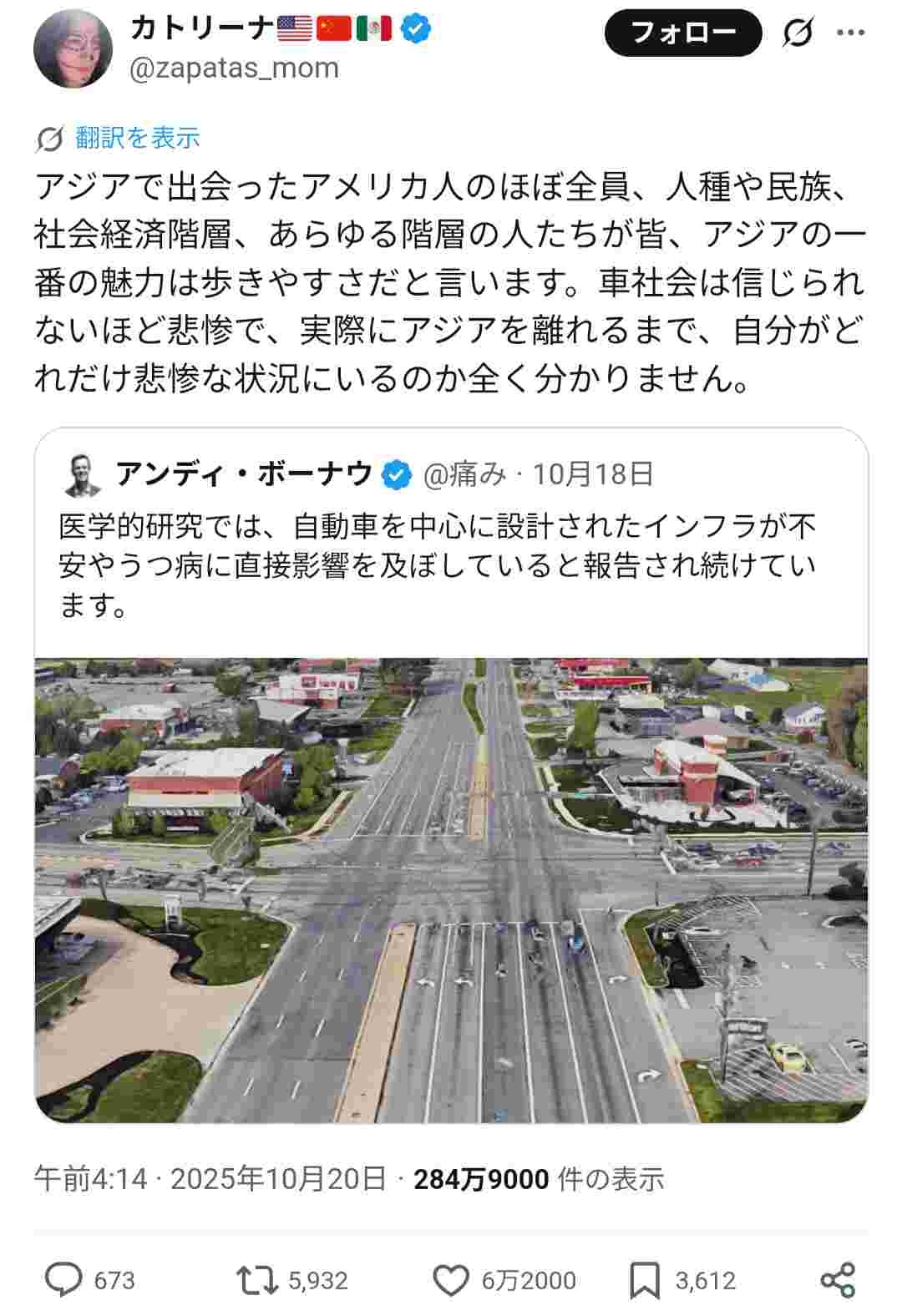This screenshot has width=902, height=1316.
Task: View the quoted intersection photo
Action: [451, 889]
